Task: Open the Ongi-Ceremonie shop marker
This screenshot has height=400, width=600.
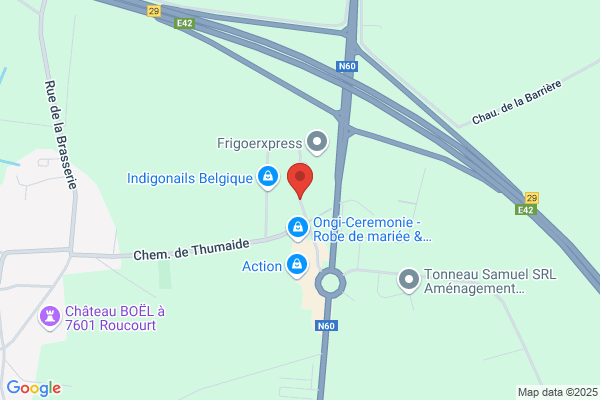Action: pyautogui.click(x=298, y=228)
